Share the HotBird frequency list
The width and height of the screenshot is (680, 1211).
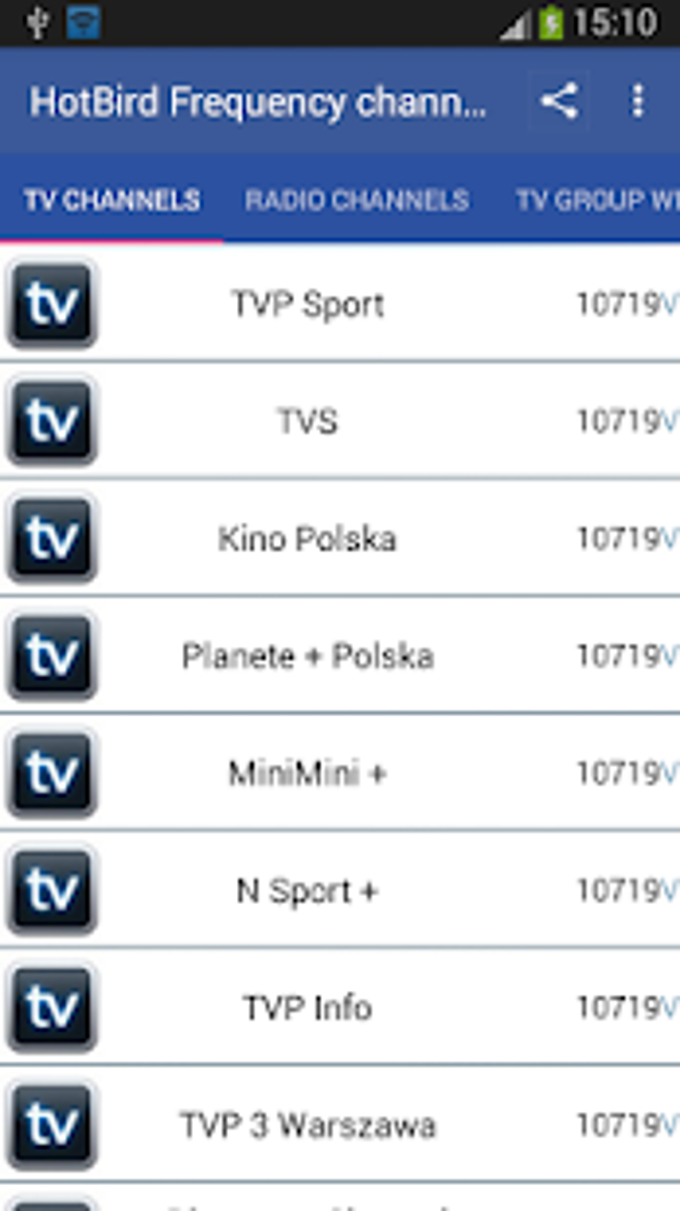click(x=559, y=101)
